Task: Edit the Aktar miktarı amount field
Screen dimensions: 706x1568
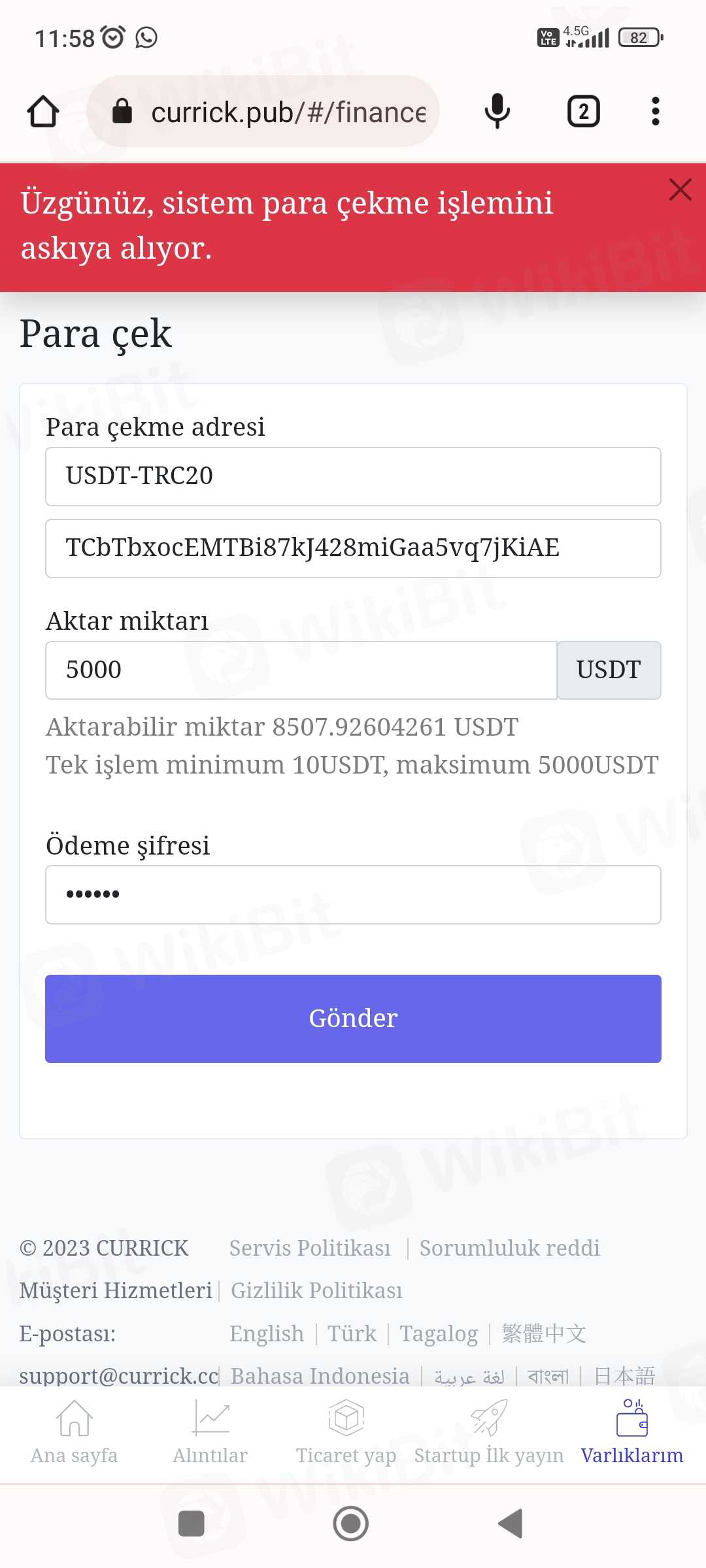Action: point(301,670)
